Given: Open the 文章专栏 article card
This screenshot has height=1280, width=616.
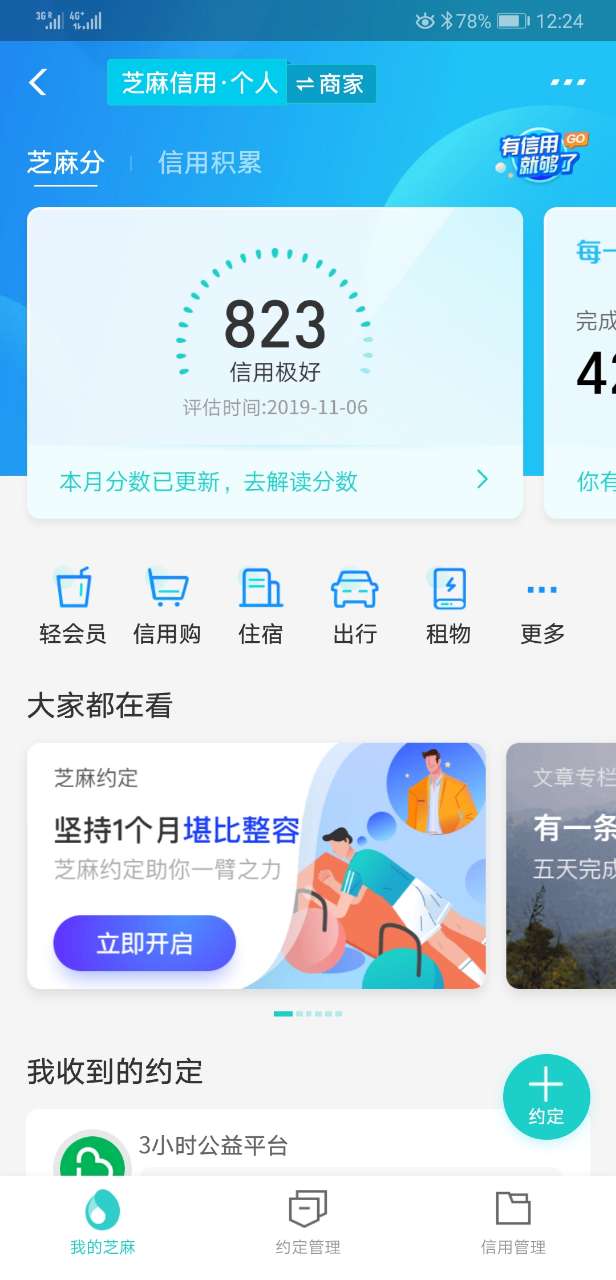Looking at the screenshot, I should [562, 865].
